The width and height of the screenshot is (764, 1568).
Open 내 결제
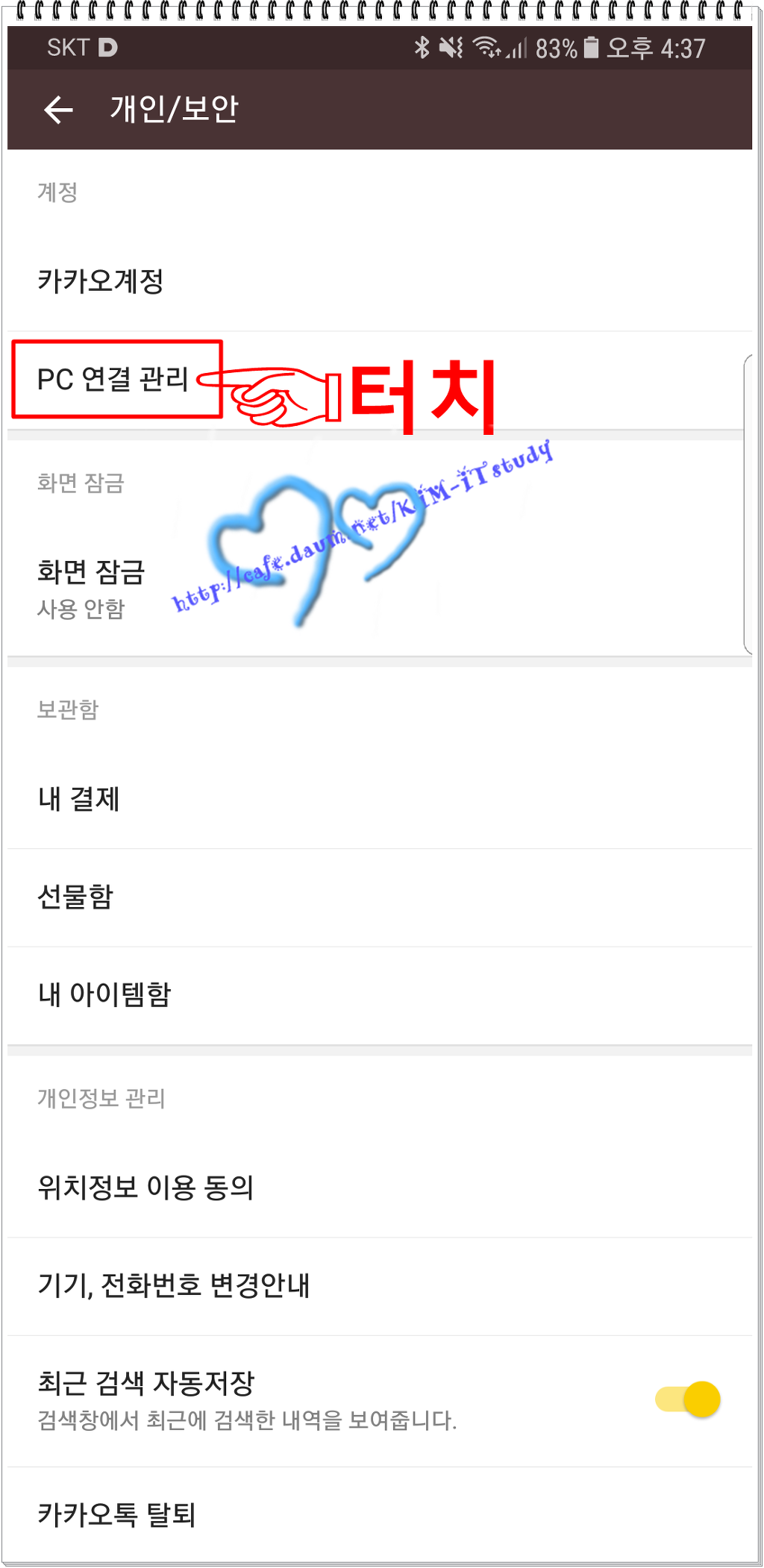79,799
